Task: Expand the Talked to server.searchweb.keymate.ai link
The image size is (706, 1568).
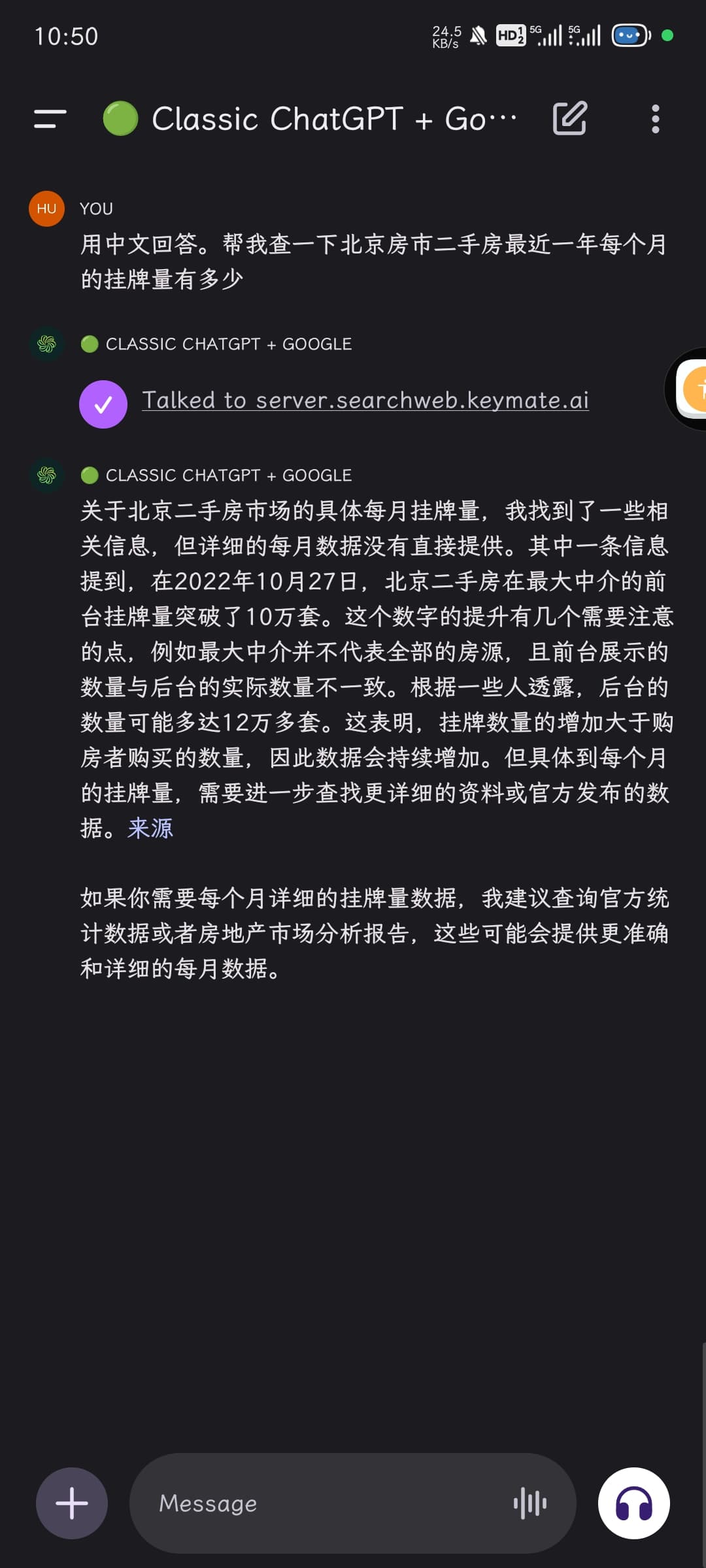Action: [365, 400]
